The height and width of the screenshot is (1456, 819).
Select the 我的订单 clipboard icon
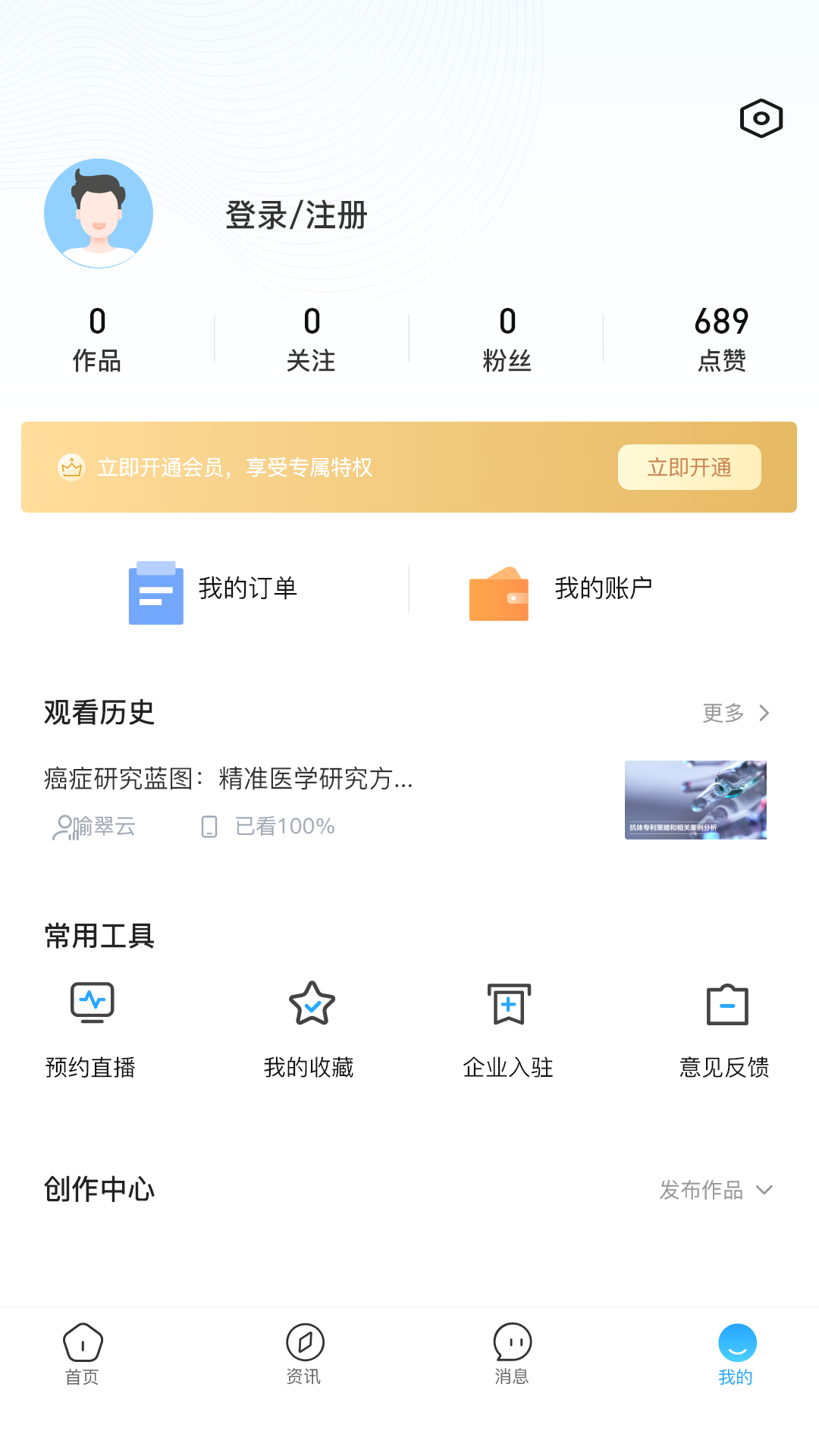pyautogui.click(x=155, y=594)
